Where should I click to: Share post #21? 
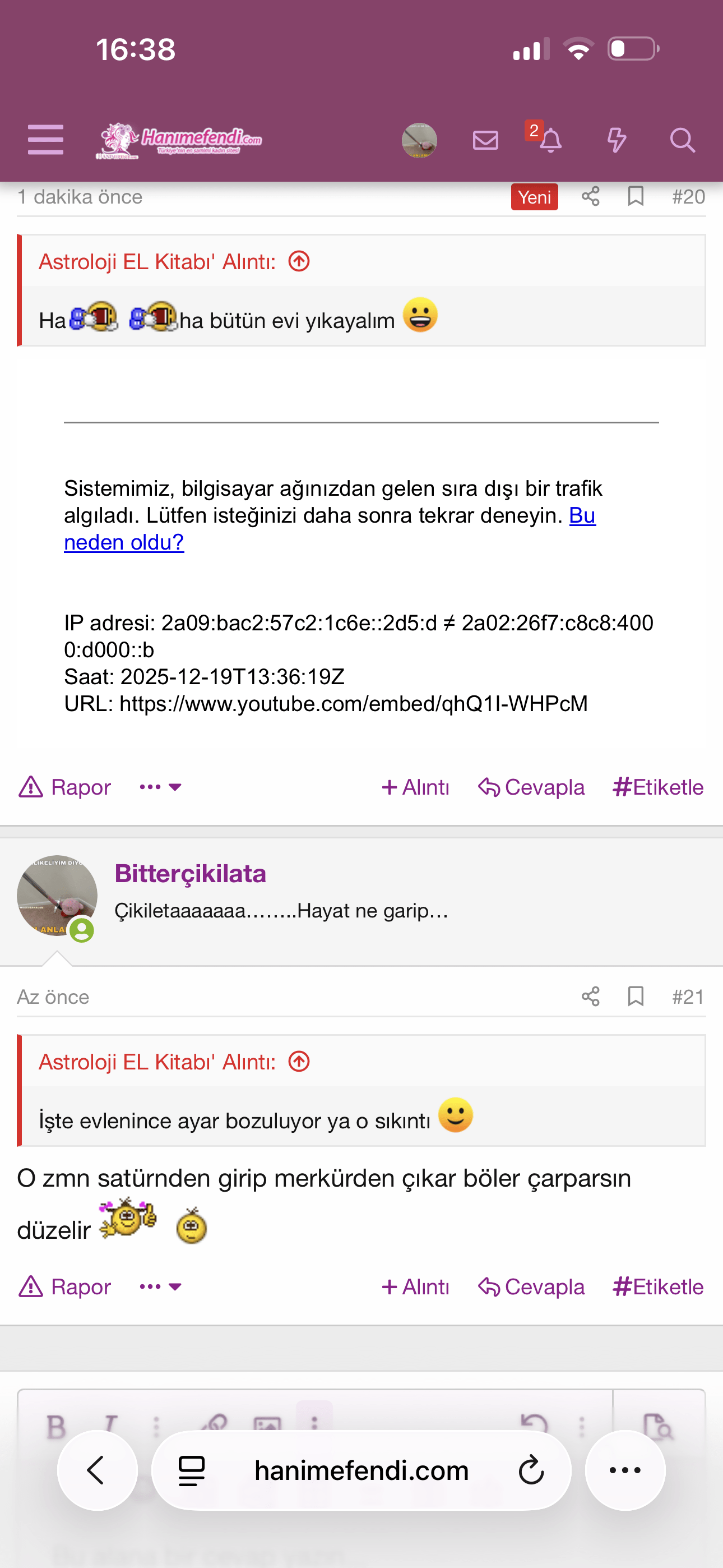tap(590, 997)
